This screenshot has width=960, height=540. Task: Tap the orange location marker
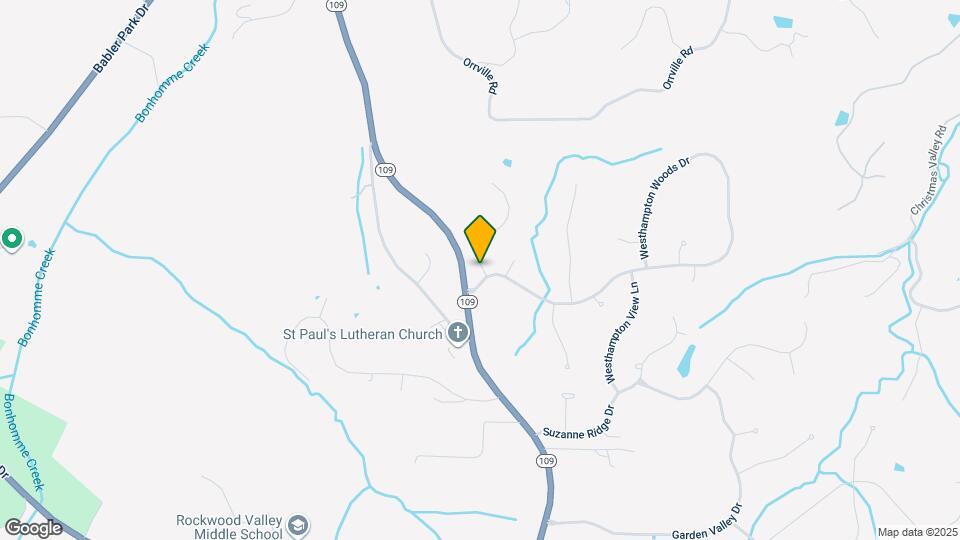pos(480,240)
